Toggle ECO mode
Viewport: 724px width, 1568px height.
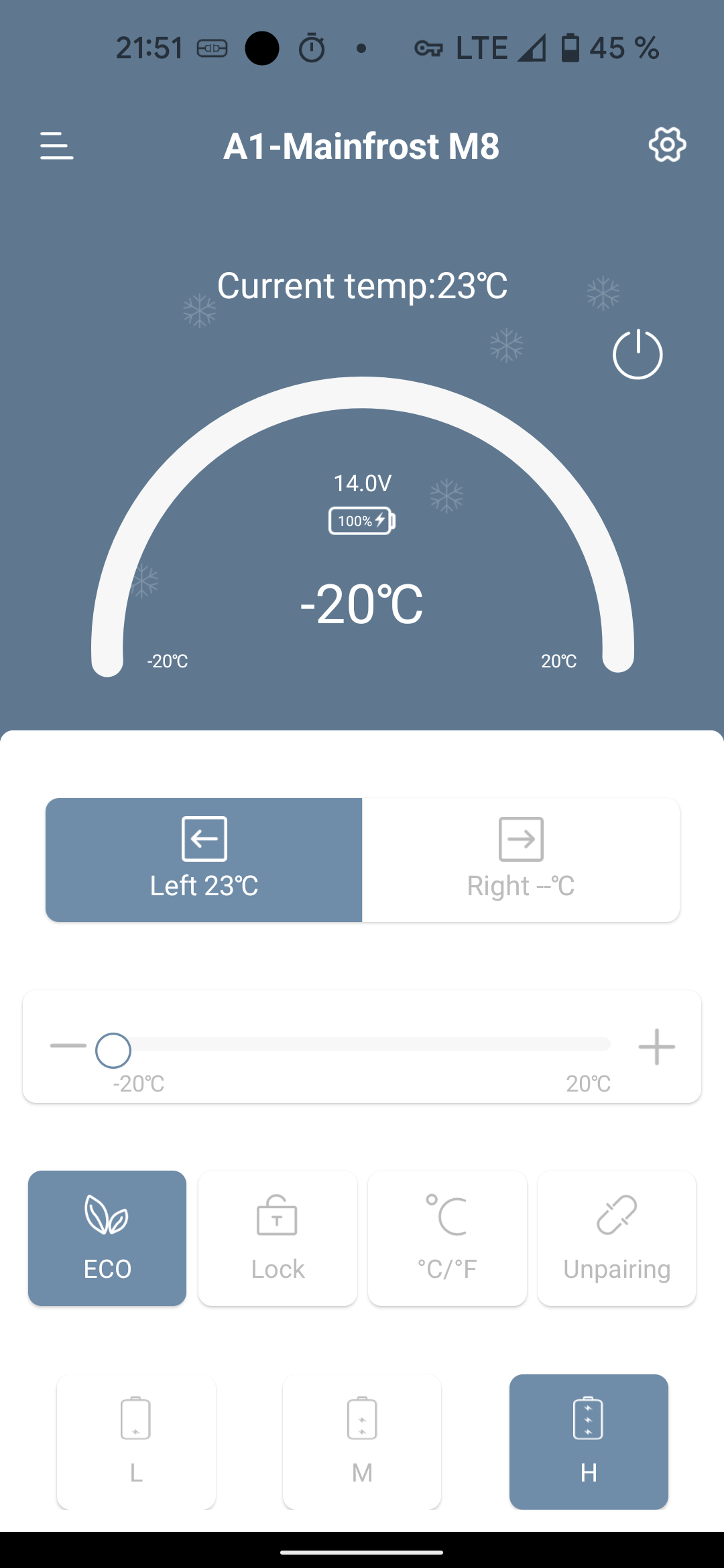pyautogui.click(x=107, y=1238)
